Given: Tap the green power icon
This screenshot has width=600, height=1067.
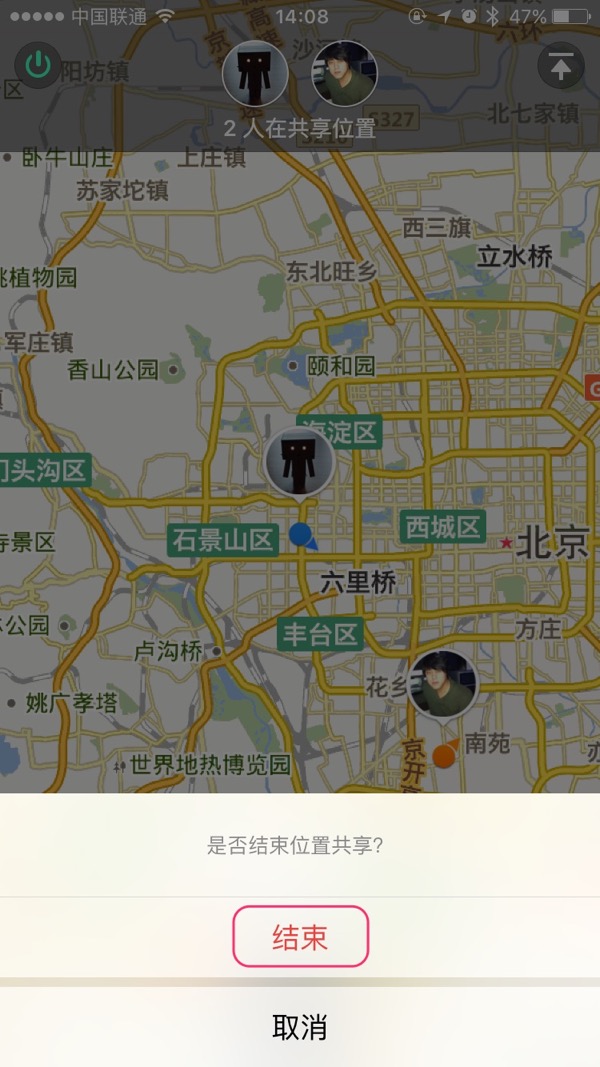Looking at the screenshot, I should 38,66.
